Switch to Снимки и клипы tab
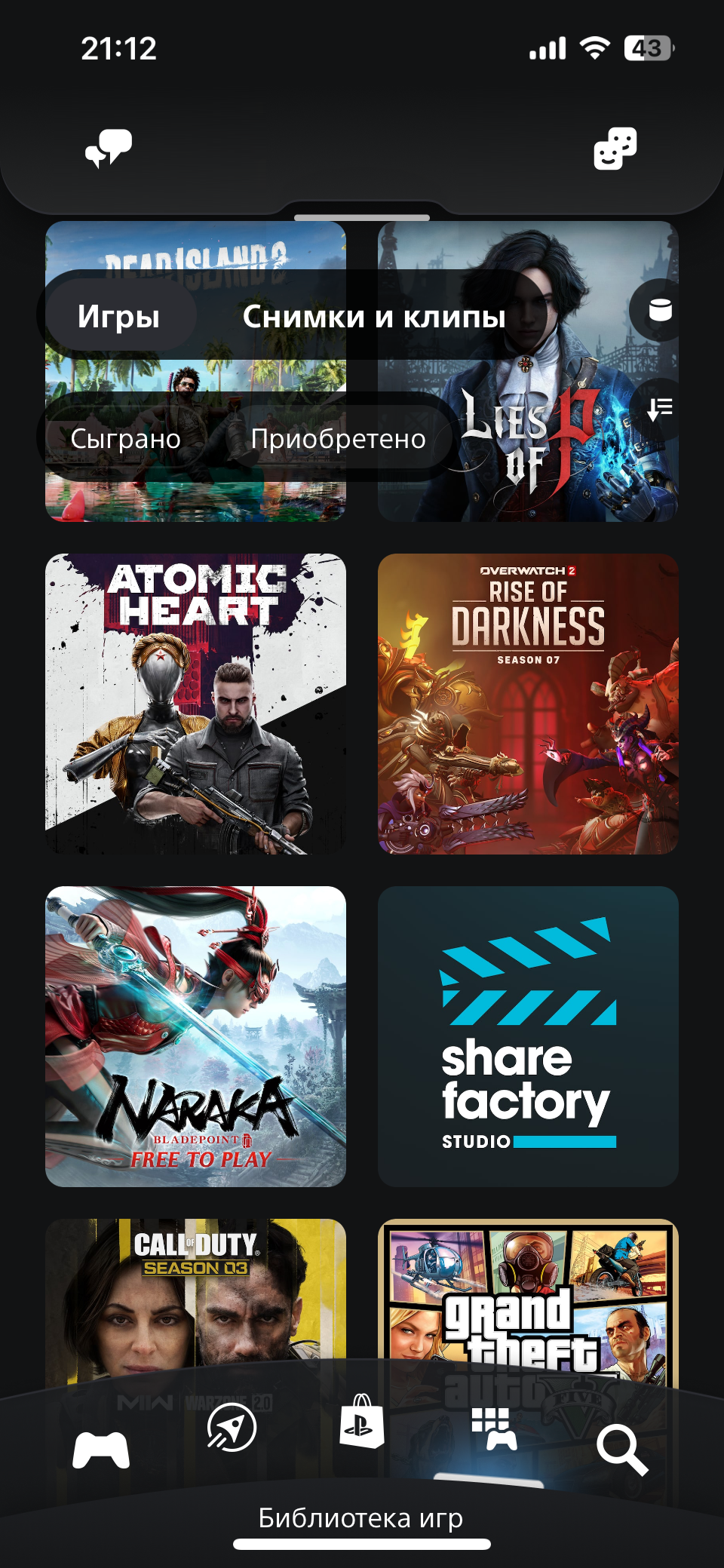Viewport: 724px width, 1568px height. (374, 316)
